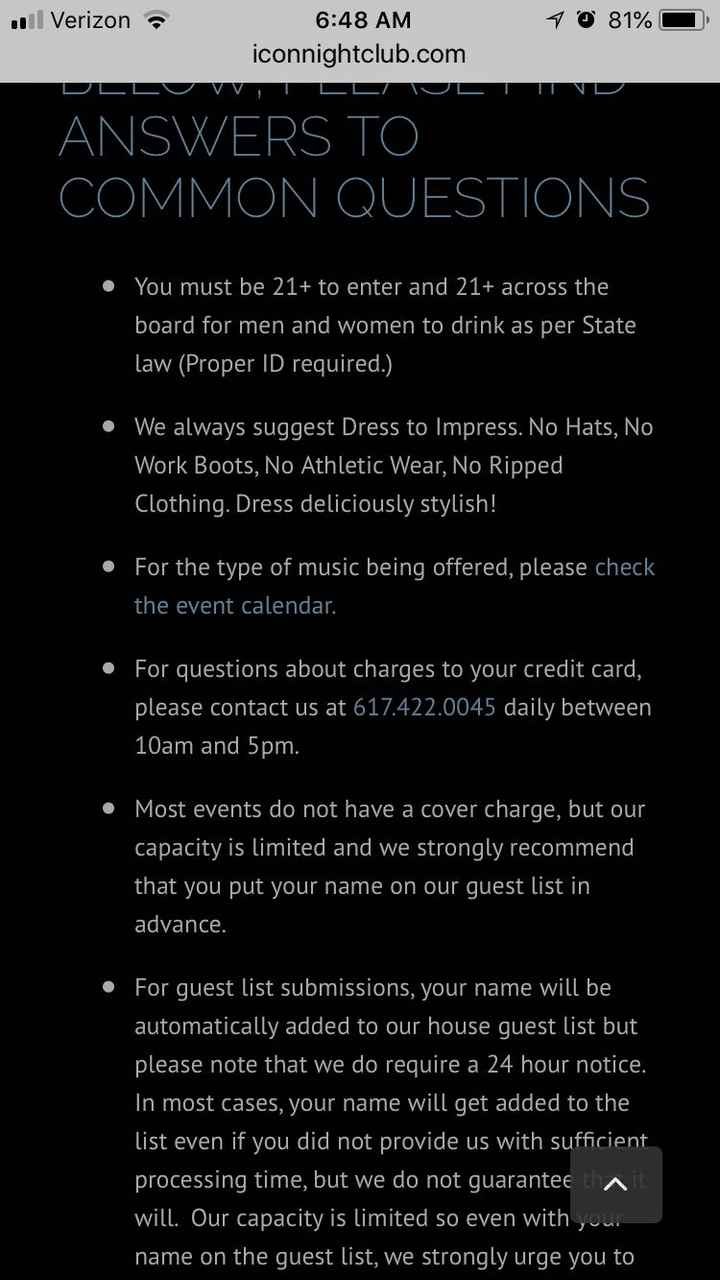Tap the back-to-top arrow button
This screenshot has height=1280, width=720.
tap(616, 1184)
